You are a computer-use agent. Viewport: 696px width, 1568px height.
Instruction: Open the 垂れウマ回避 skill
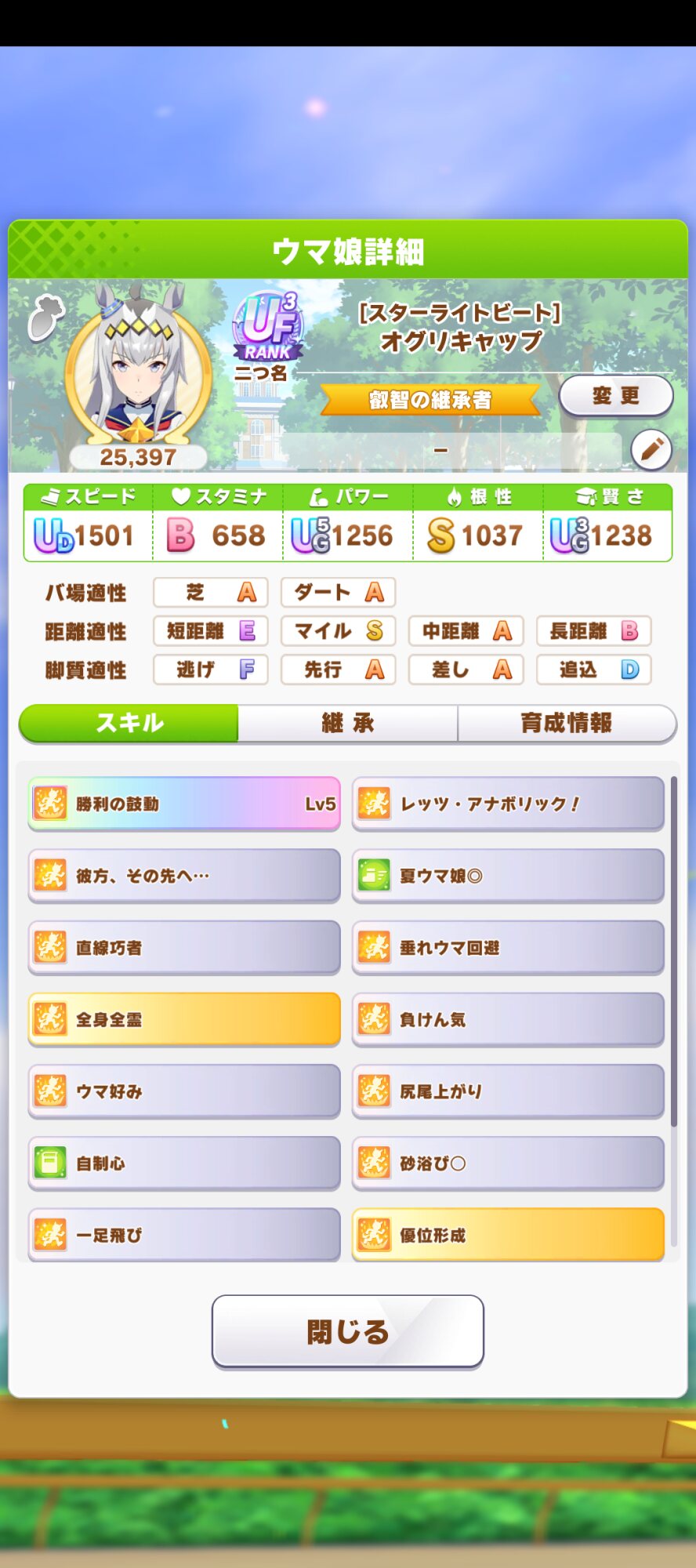point(508,948)
